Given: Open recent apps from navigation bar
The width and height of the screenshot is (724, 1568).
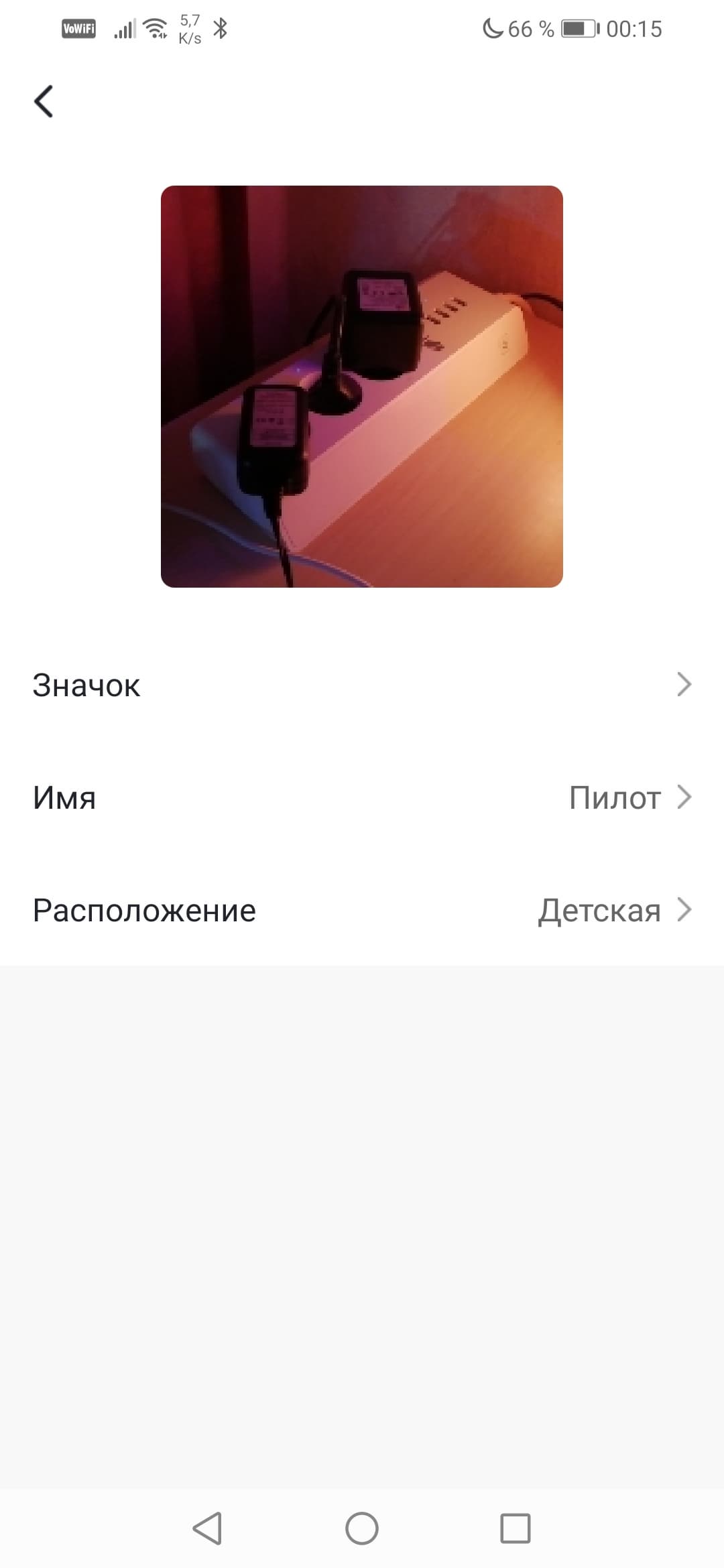Looking at the screenshot, I should (x=516, y=1528).
